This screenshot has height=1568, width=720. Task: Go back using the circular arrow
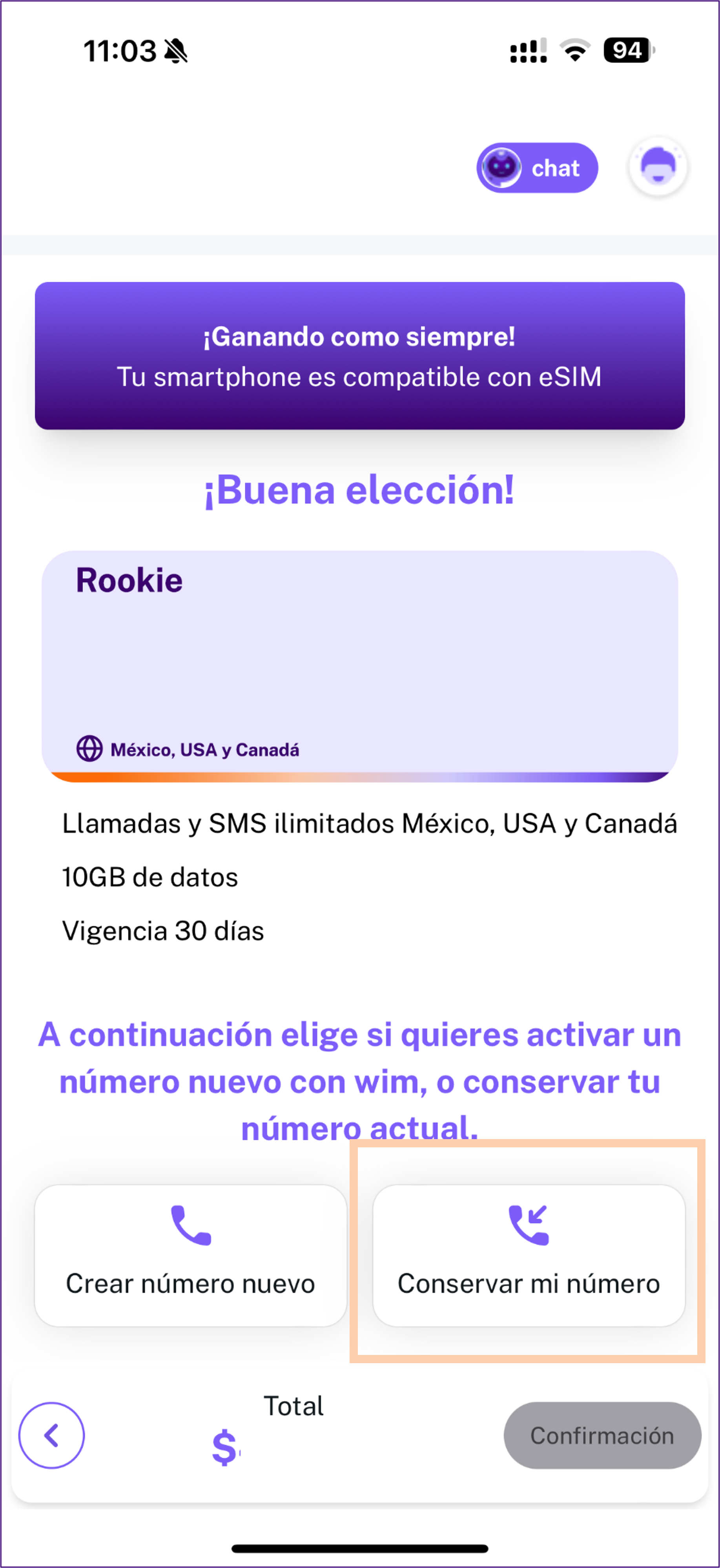[x=52, y=1435]
